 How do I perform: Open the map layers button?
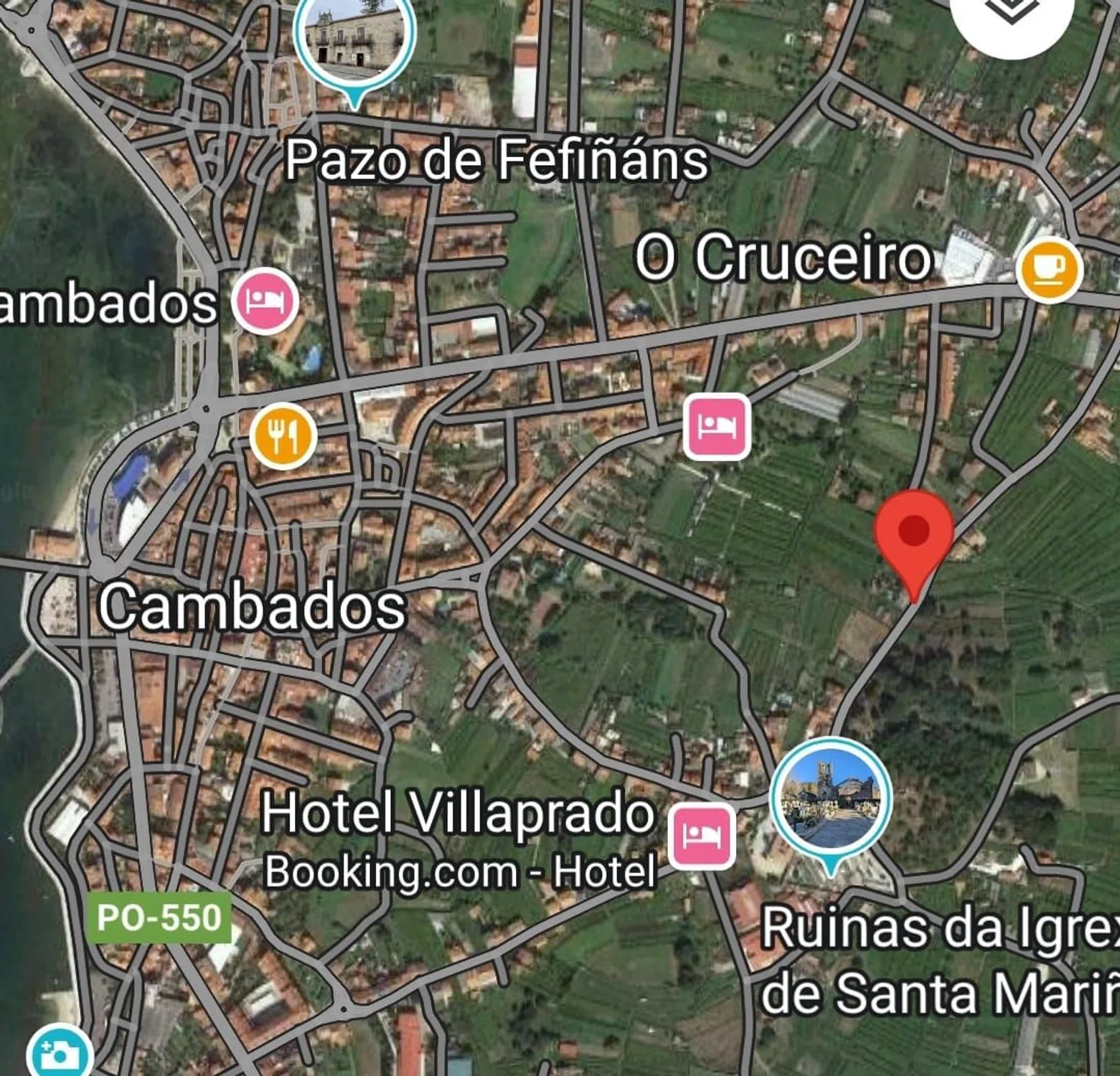pos(1011,13)
